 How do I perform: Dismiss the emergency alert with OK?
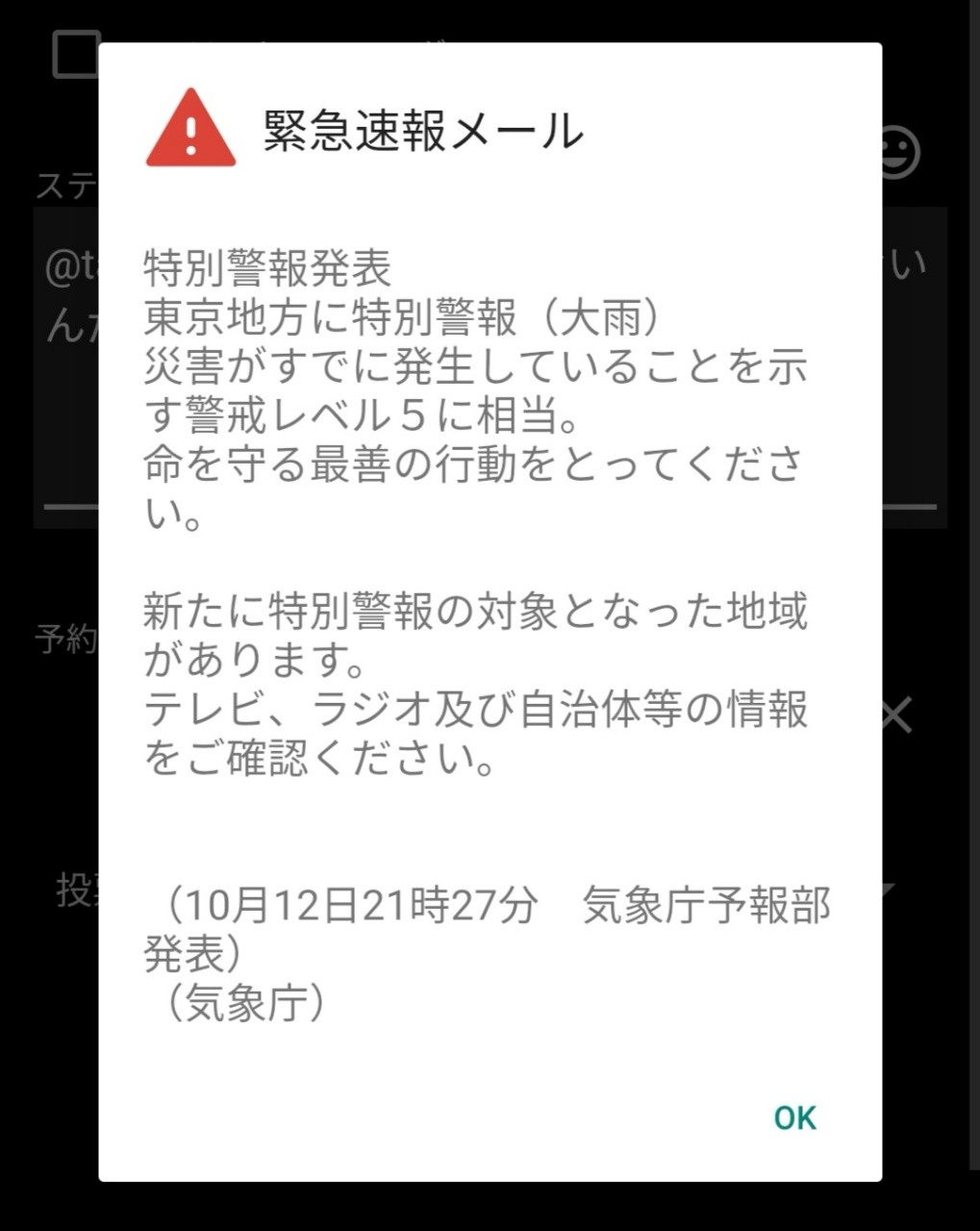794,1118
